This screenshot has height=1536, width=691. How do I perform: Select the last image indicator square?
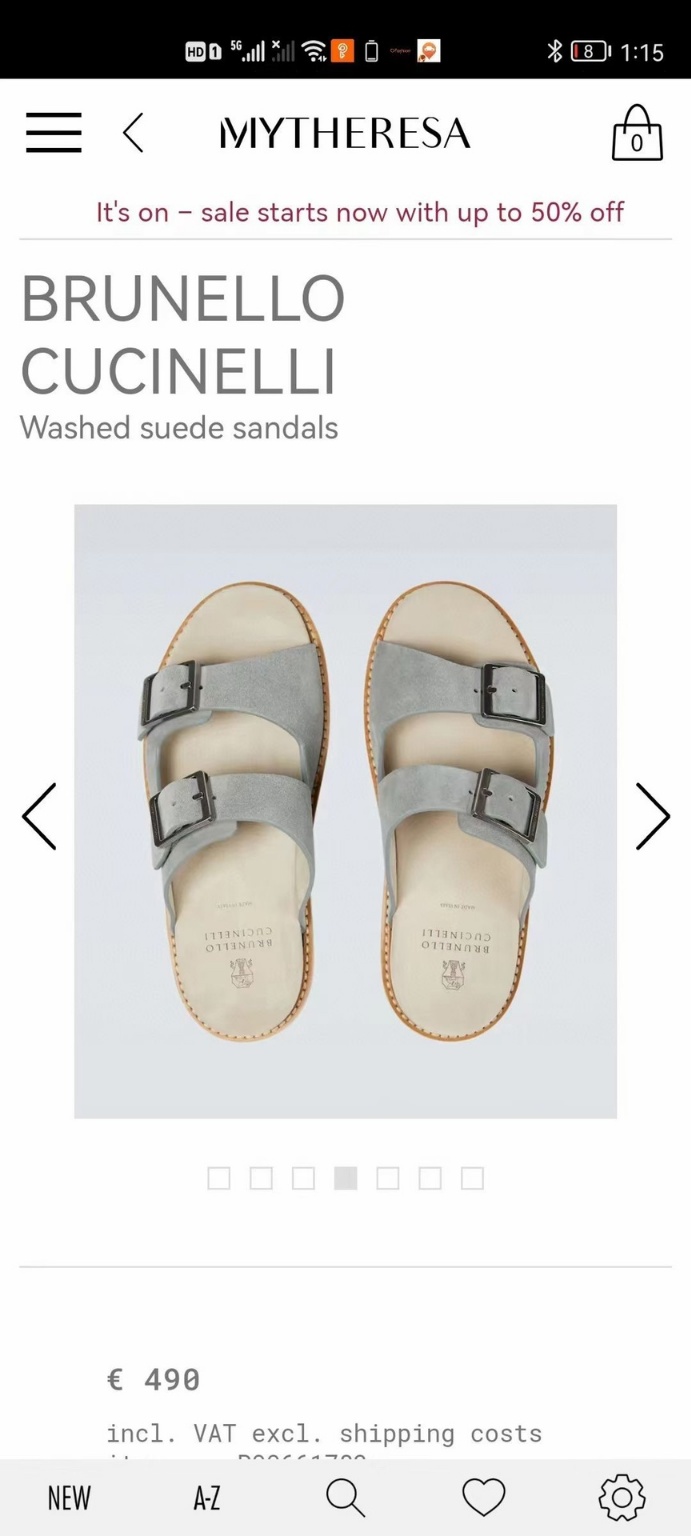[472, 1178]
